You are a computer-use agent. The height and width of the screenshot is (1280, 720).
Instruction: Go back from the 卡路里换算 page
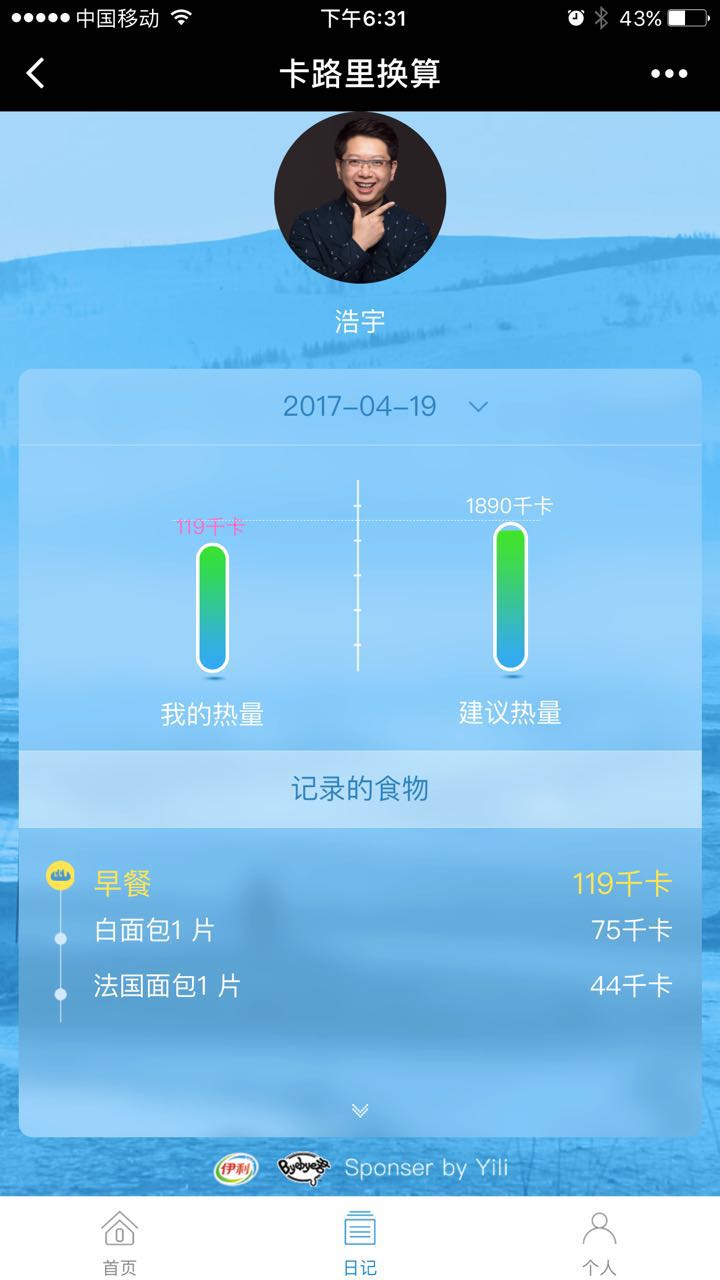click(36, 73)
